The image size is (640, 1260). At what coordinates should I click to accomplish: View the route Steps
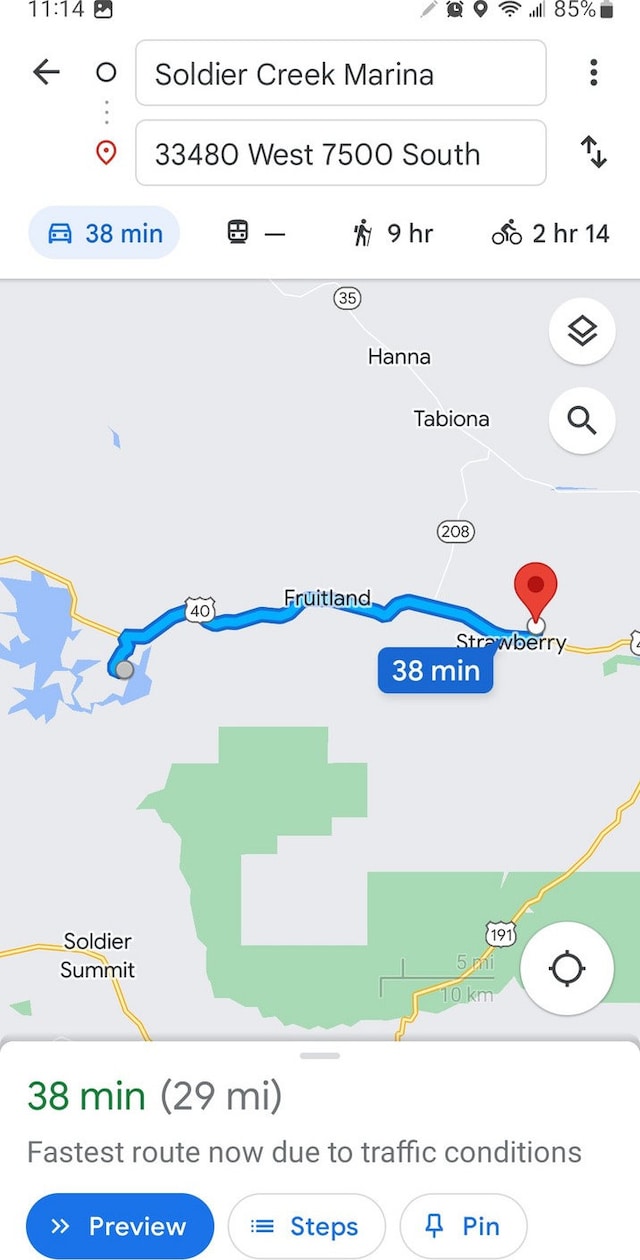click(x=306, y=1226)
